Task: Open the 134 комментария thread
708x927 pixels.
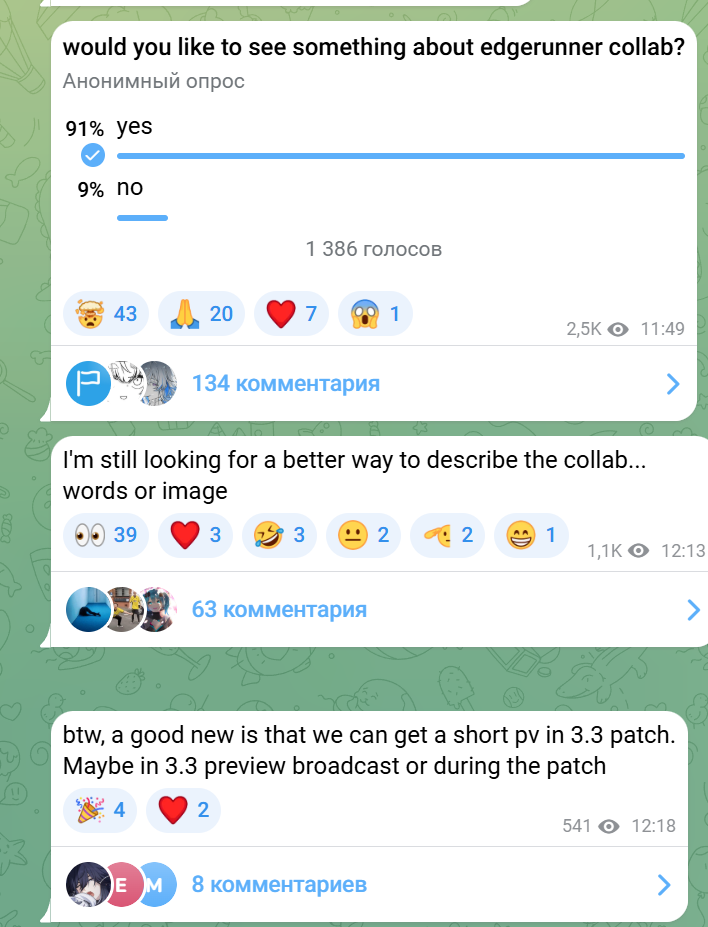Action: [285, 383]
